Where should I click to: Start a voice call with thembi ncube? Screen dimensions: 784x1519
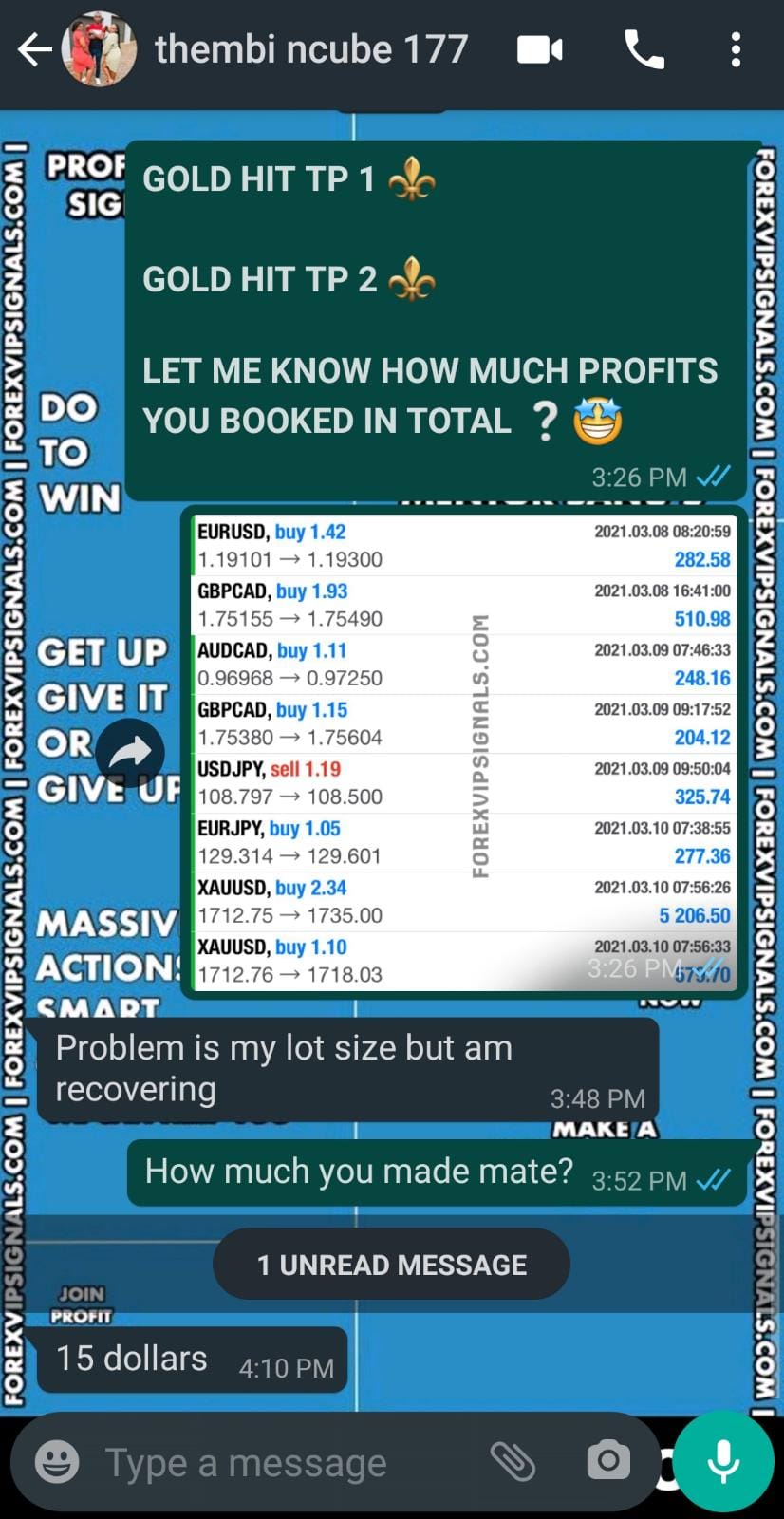coord(644,49)
